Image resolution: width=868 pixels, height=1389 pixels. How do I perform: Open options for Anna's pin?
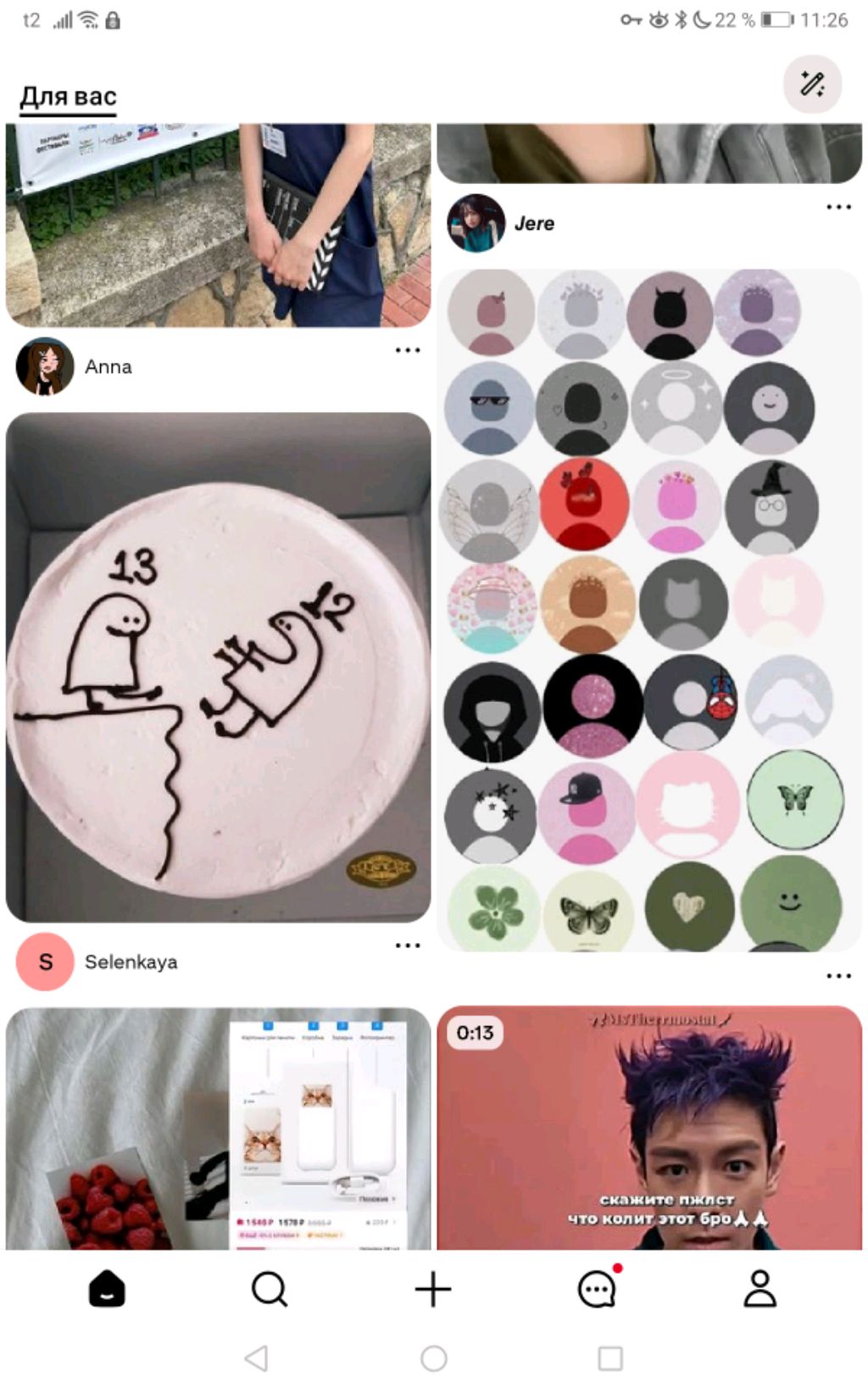coord(408,350)
